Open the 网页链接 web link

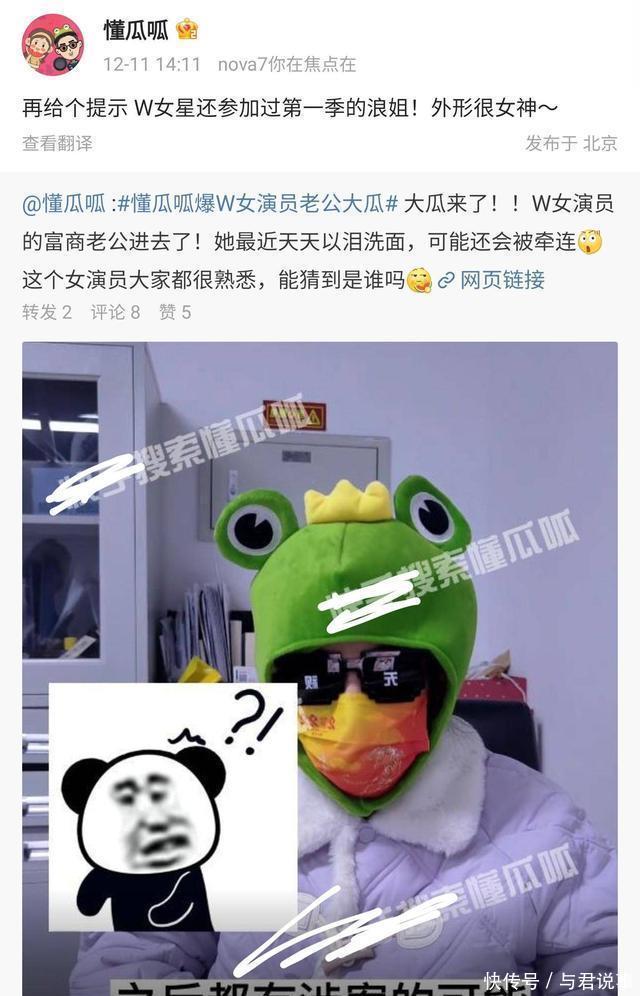[x=492, y=280]
